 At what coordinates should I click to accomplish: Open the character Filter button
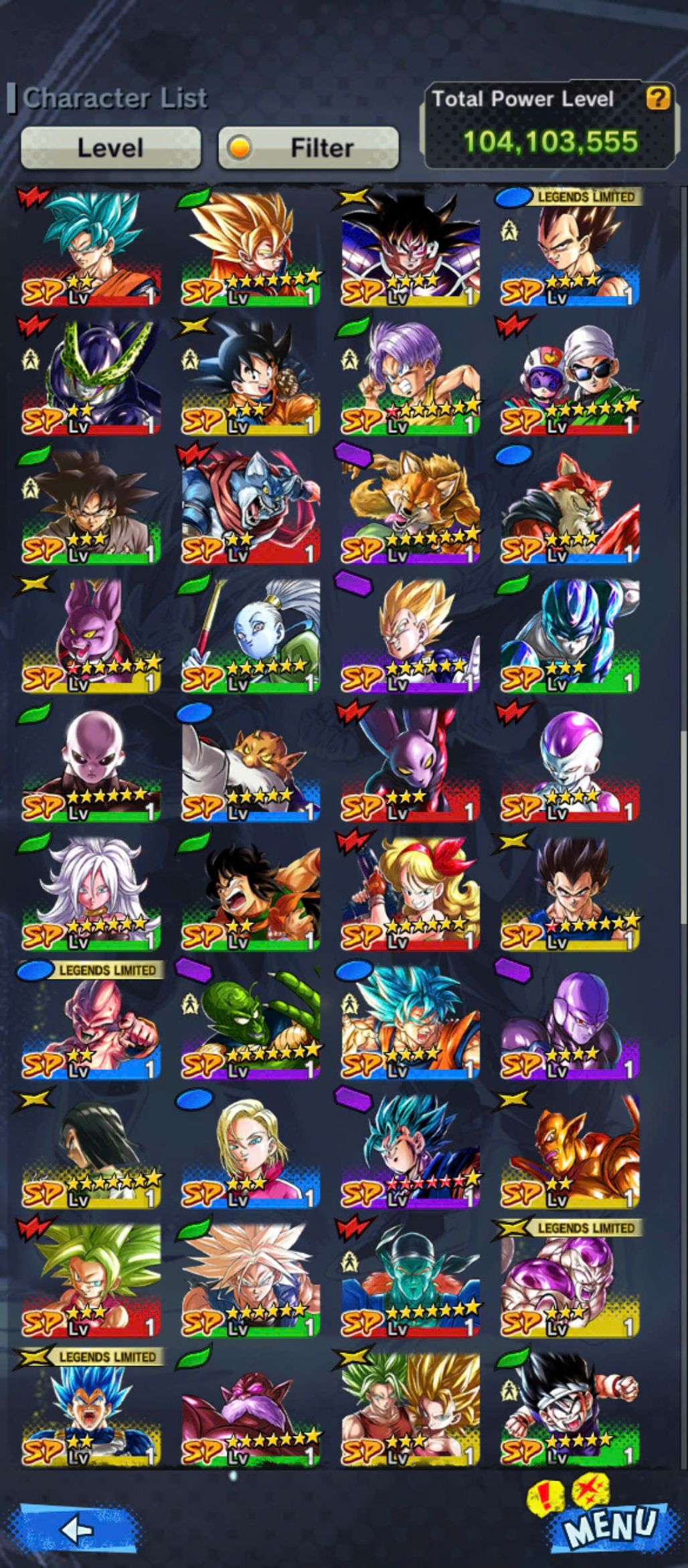[309, 147]
